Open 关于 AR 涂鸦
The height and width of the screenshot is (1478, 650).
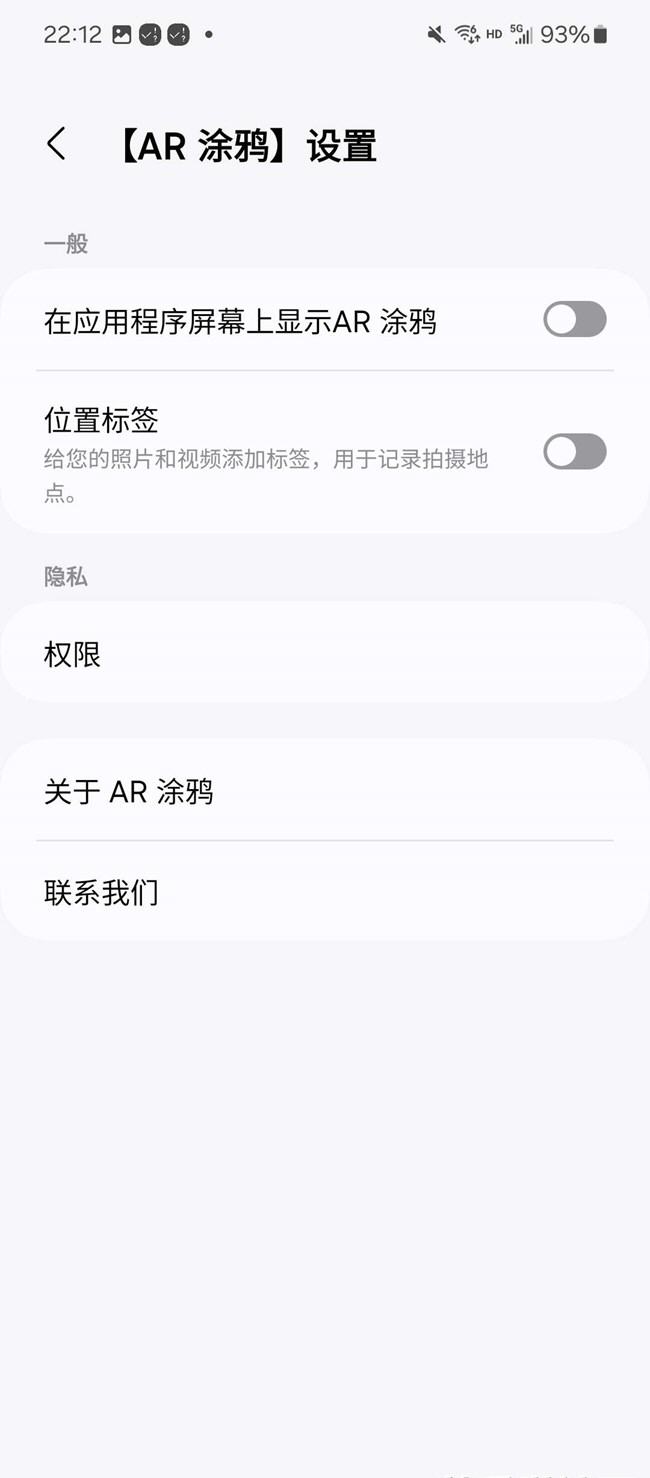[x=324, y=792]
